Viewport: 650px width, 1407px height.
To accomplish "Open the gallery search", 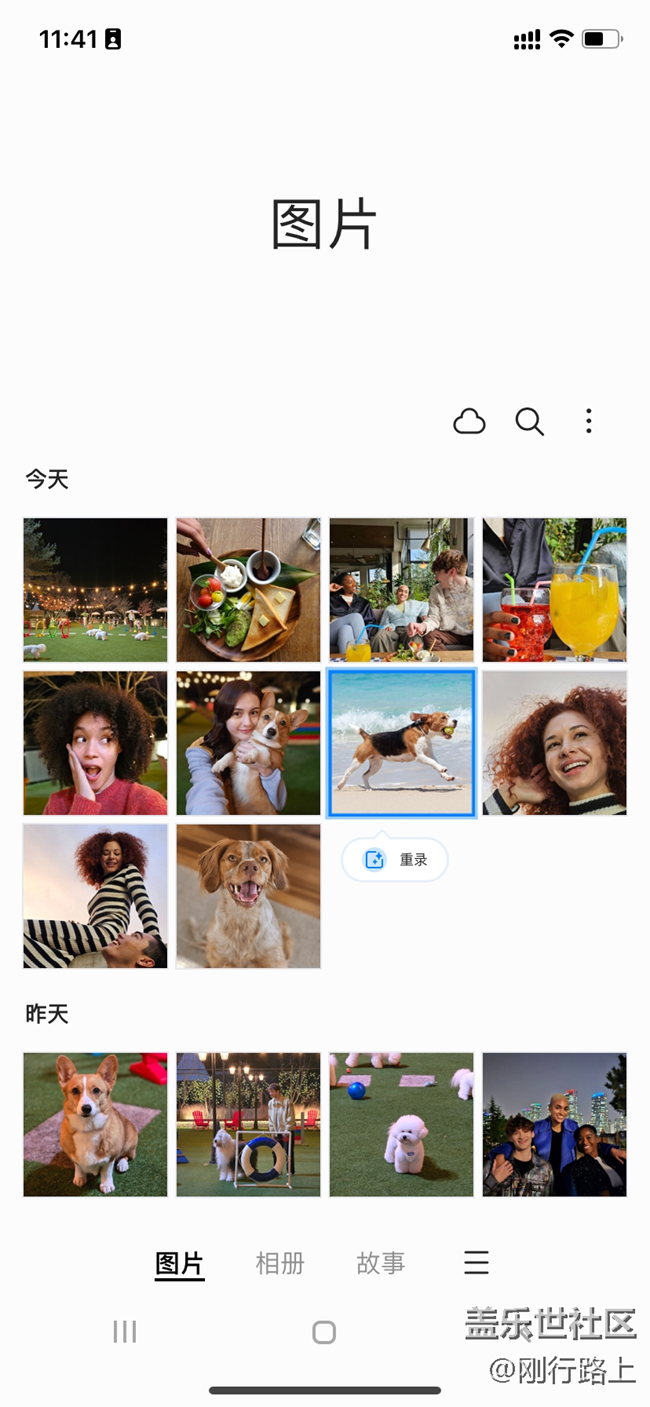I will pos(529,422).
